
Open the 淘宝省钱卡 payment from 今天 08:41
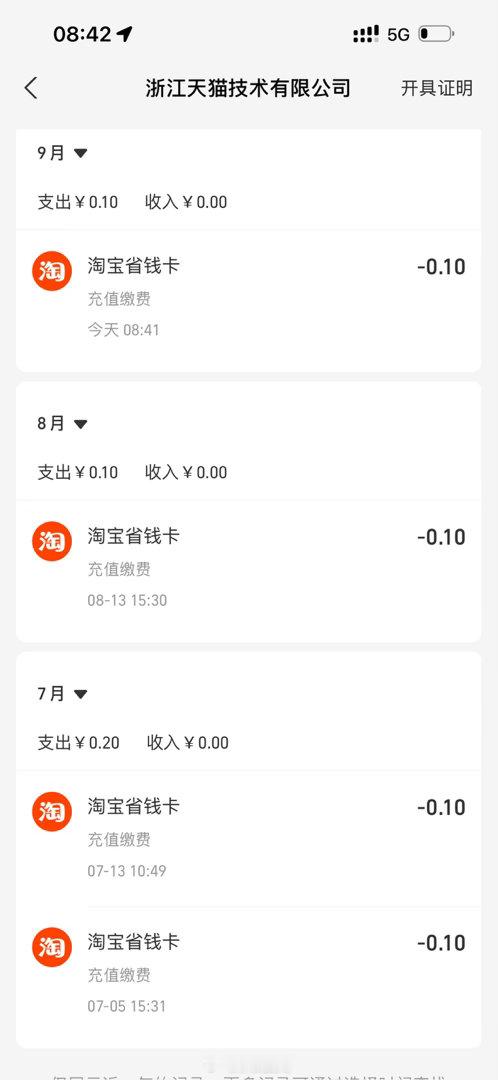tap(249, 296)
